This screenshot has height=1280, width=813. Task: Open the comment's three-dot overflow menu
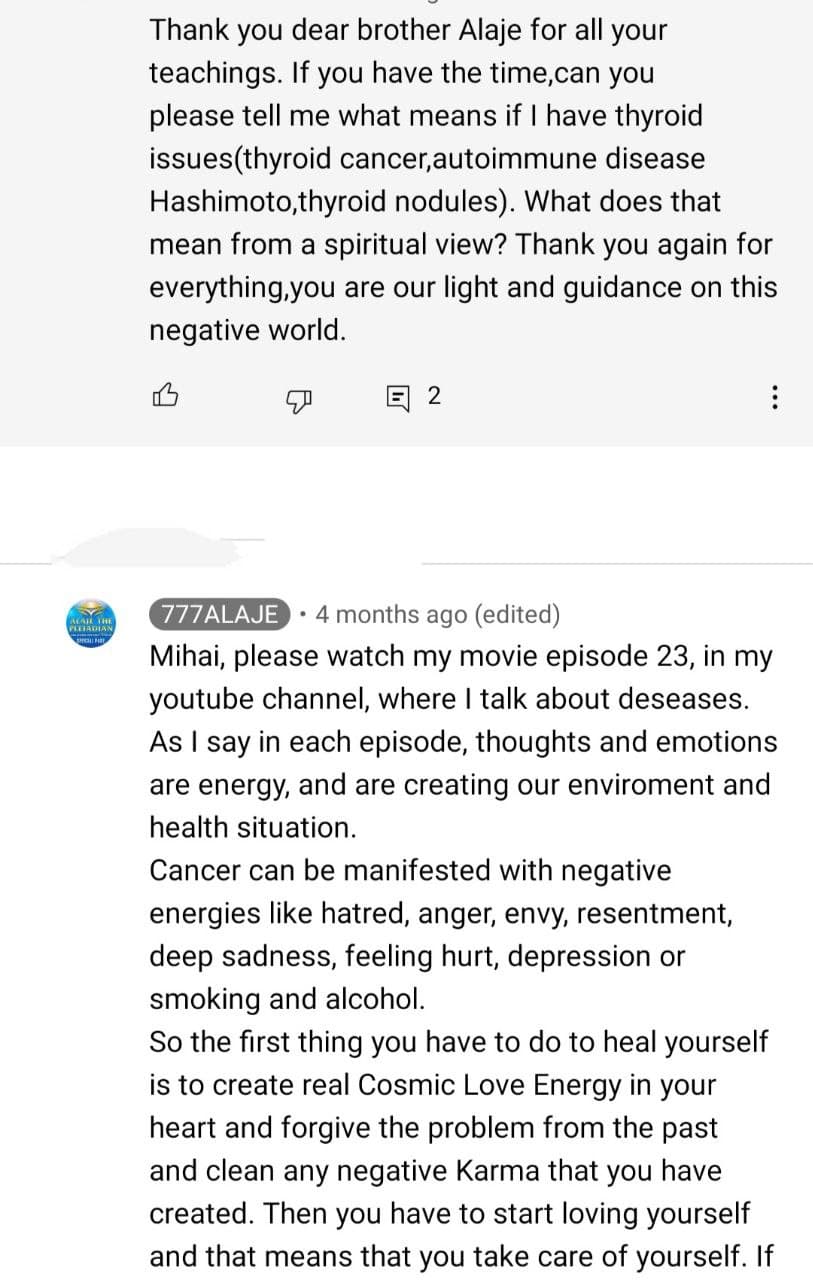point(772,398)
